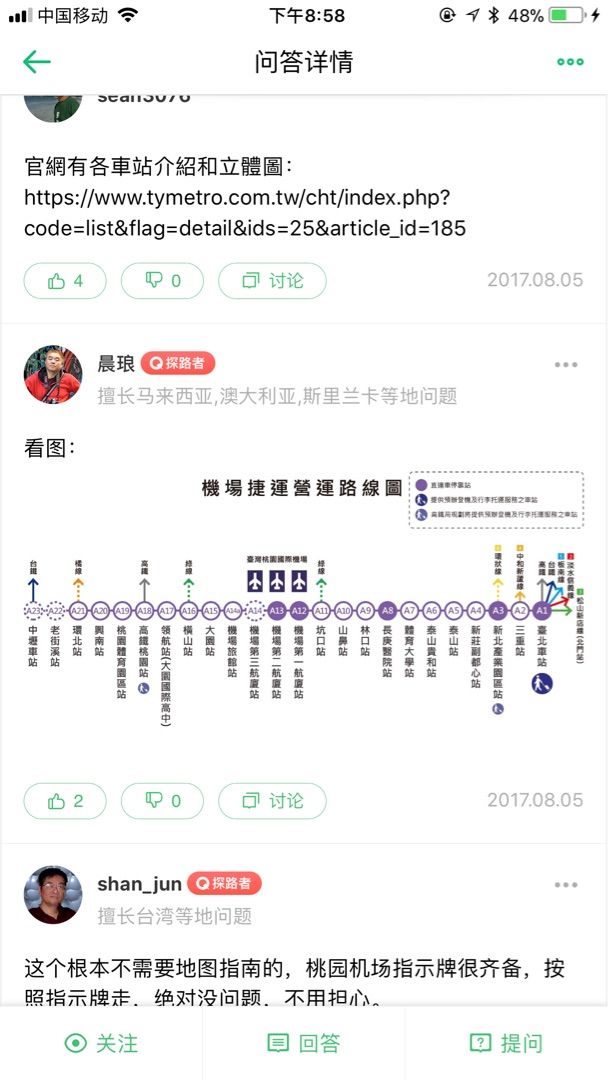Screen dimensions: 608x1080
Task: Upvote 晨琅's answer with 2 likes
Action: click(65, 800)
